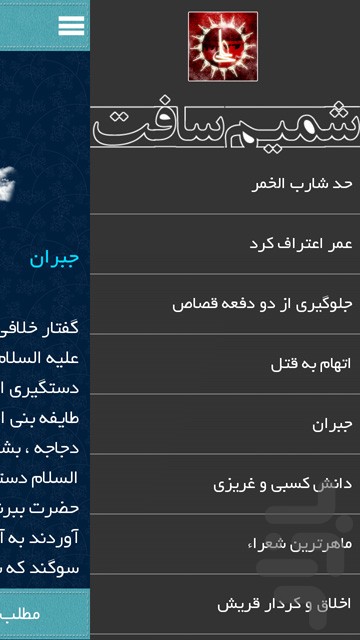The width and height of the screenshot is (360, 640).
Task: Tap the hamburger menu button
Action: click(x=71, y=26)
